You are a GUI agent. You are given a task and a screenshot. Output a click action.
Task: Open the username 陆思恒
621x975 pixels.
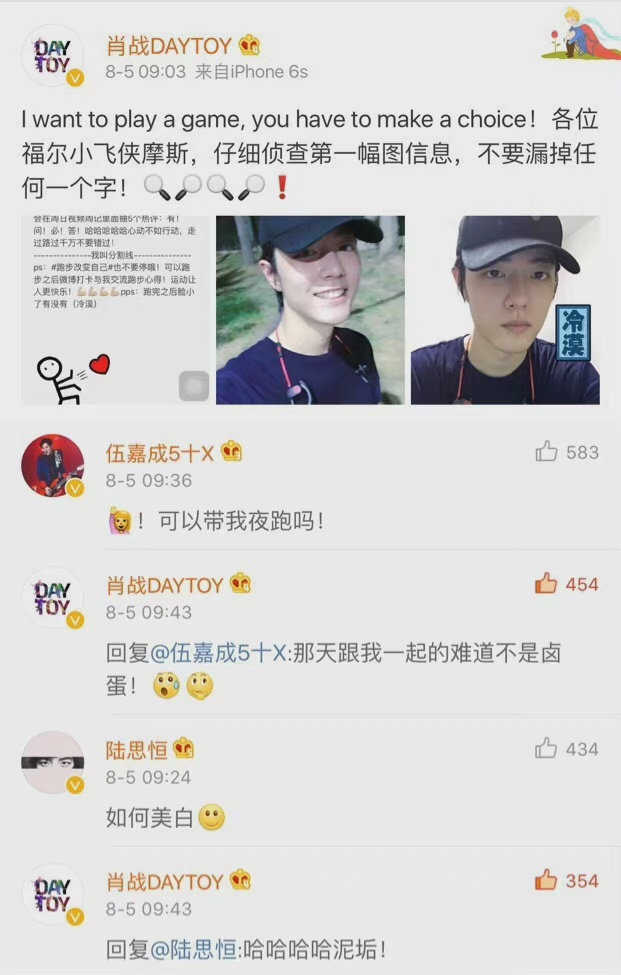click(137, 751)
